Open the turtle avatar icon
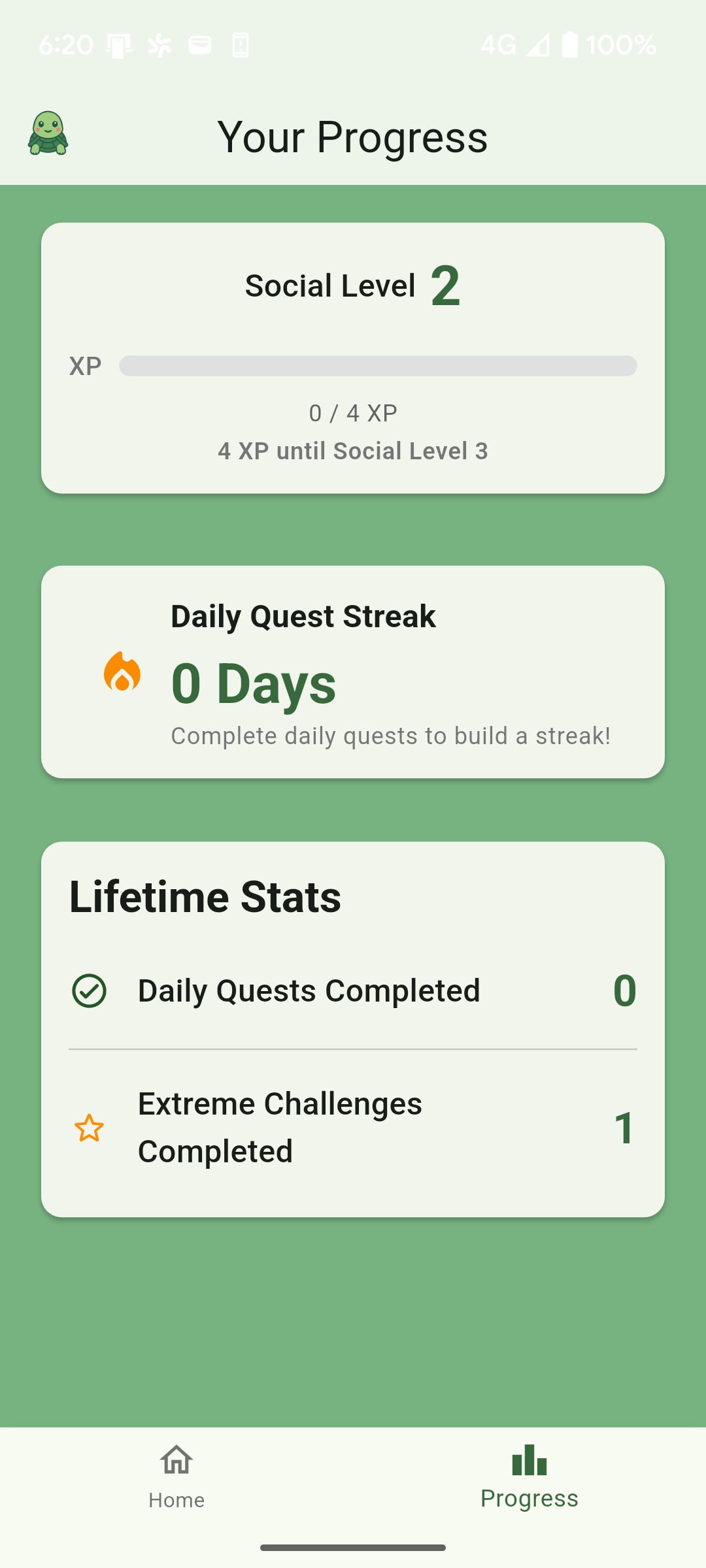The height and width of the screenshot is (1568, 706). [48, 133]
